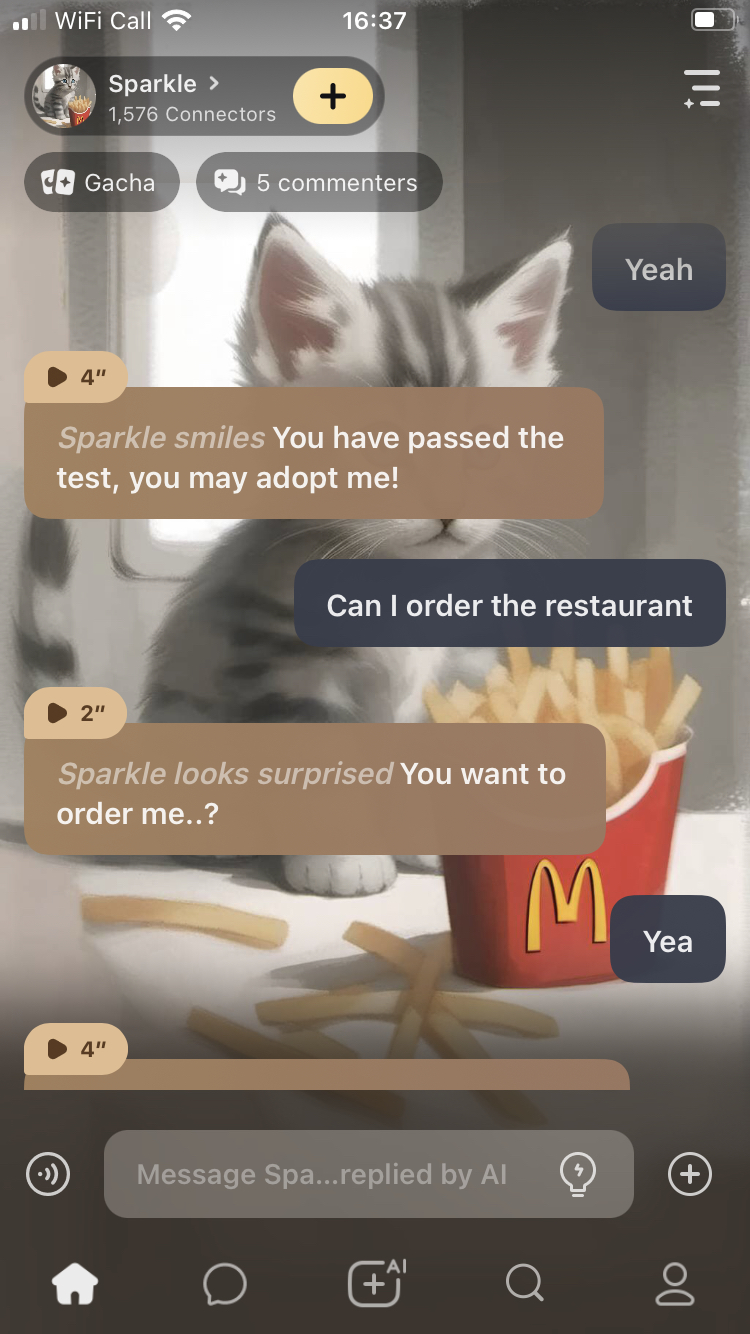Switch to the Chats tab
750x1334 pixels.
pyautogui.click(x=225, y=1284)
